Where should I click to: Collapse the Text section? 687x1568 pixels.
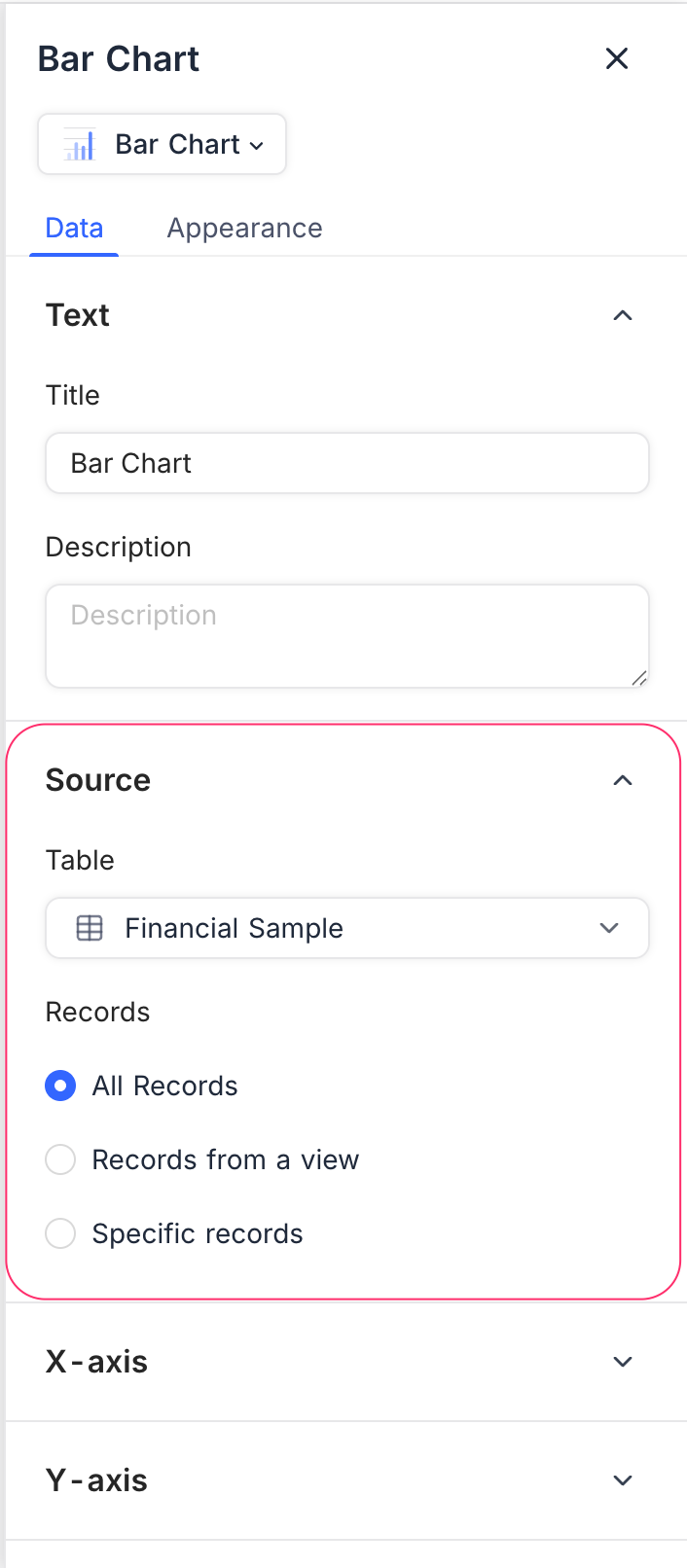[623, 316]
